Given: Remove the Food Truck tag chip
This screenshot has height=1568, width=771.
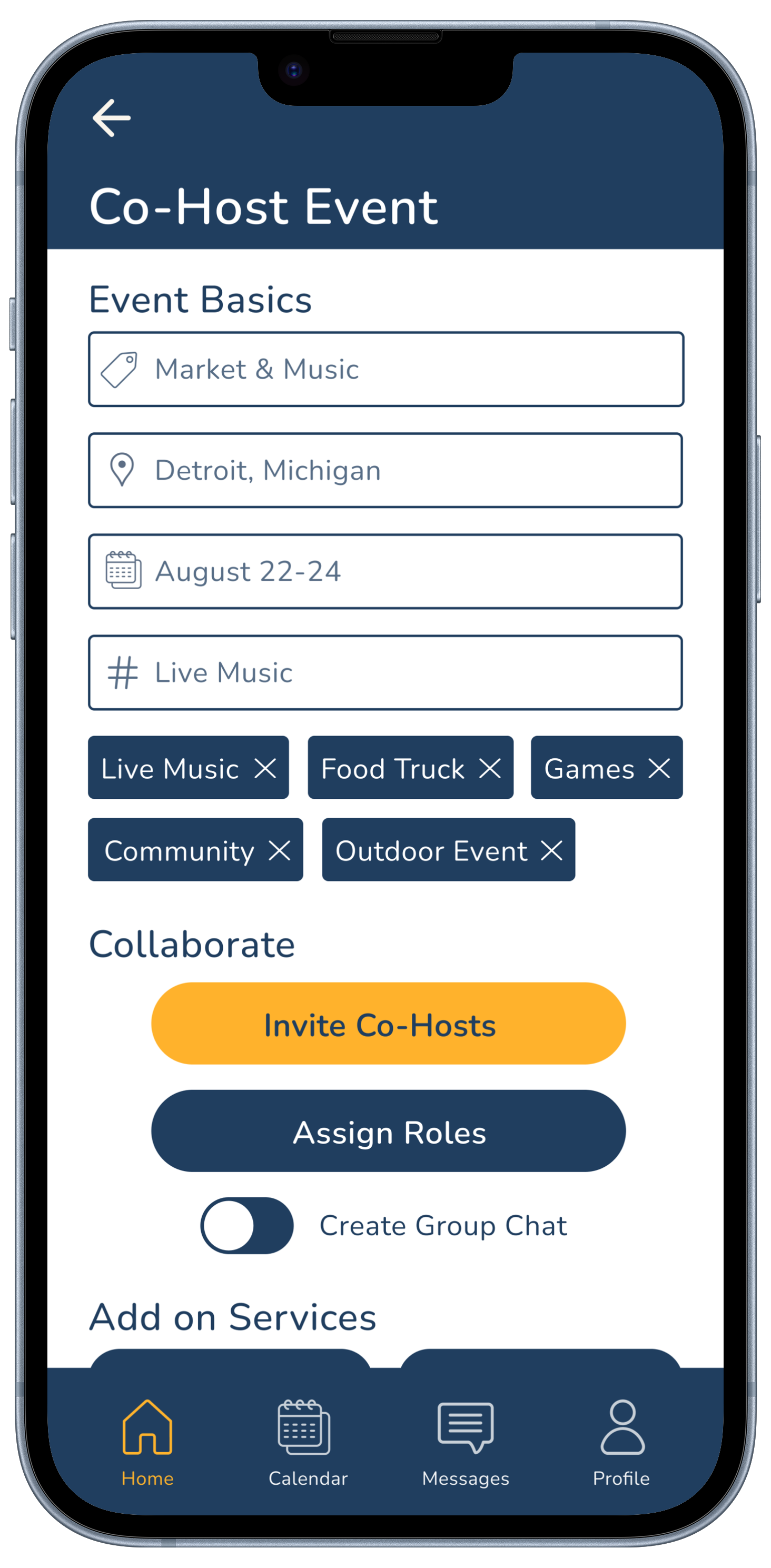Looking at the screenshot, I should tap(490, 768).
